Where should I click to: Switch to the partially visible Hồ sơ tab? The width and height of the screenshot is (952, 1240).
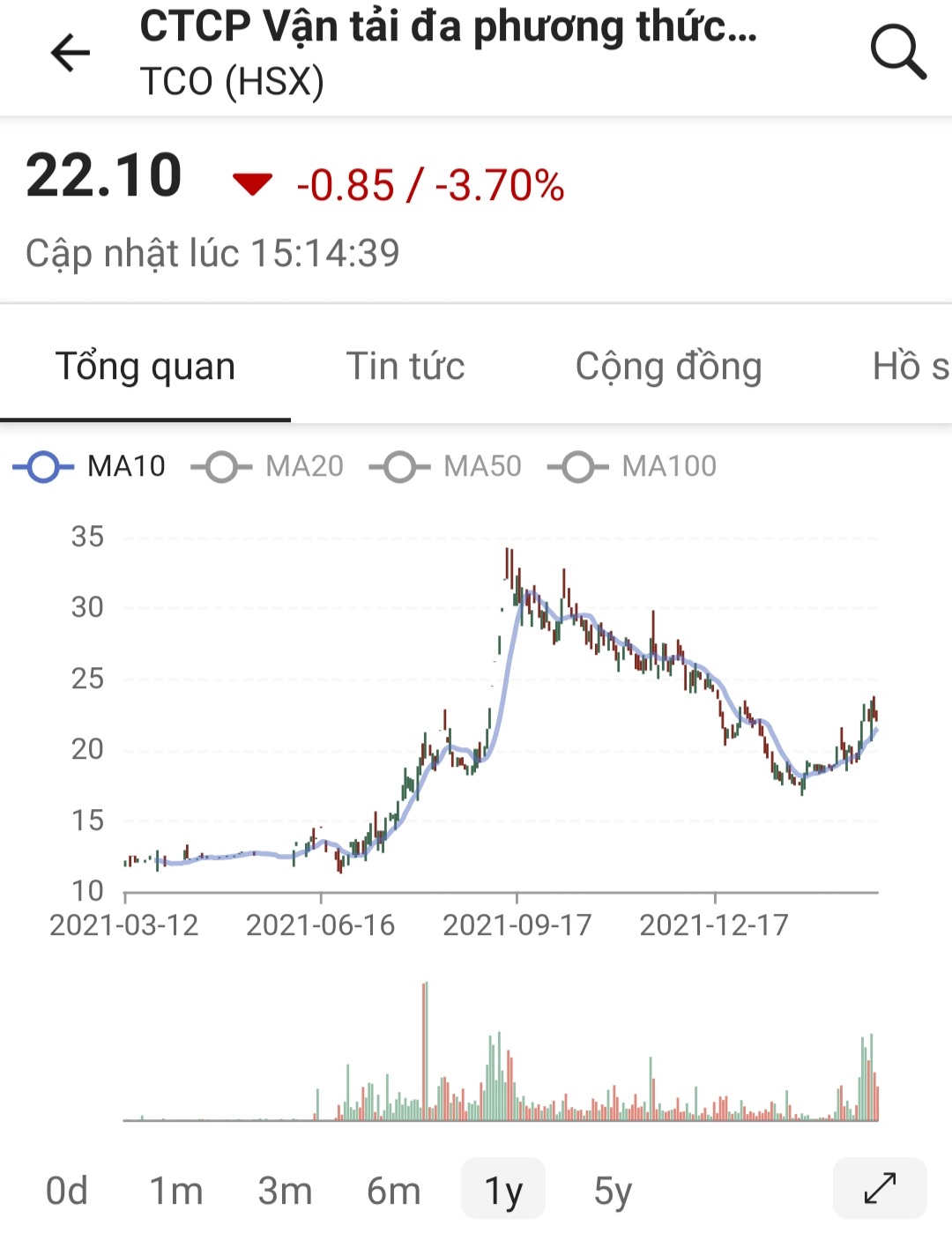click(910, 367)
